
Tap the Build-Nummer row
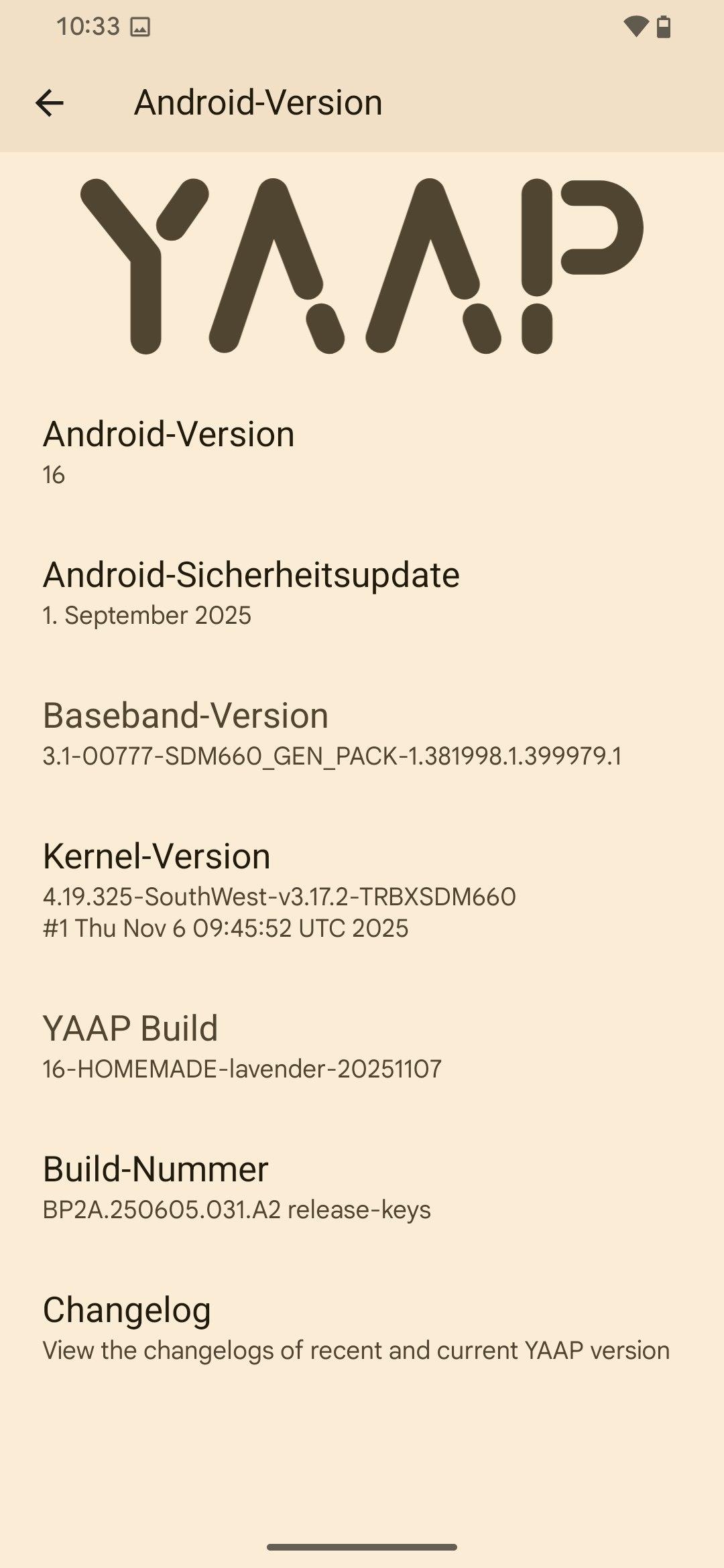click(x=362, y=1187)
